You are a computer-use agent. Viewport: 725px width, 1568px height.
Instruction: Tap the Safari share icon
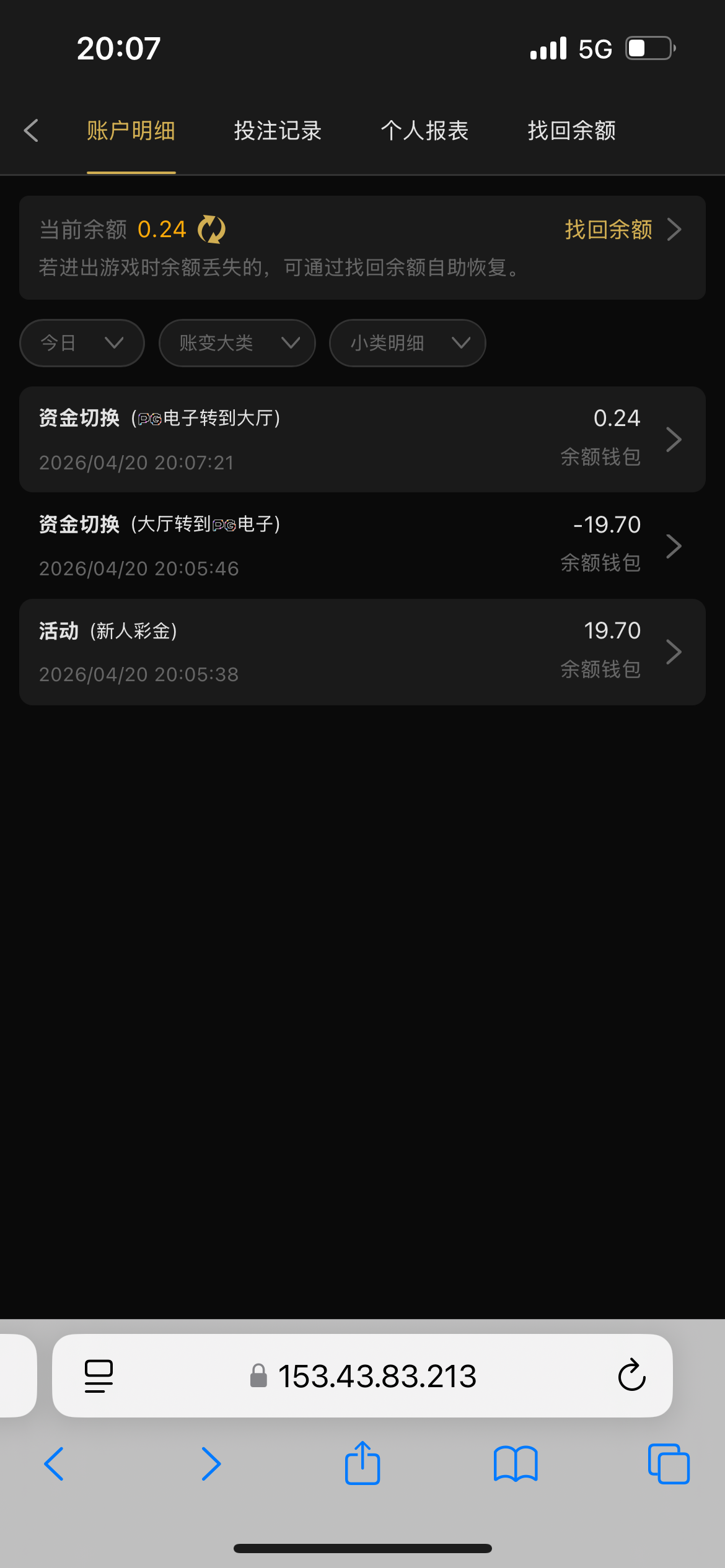click(362, 1464)
